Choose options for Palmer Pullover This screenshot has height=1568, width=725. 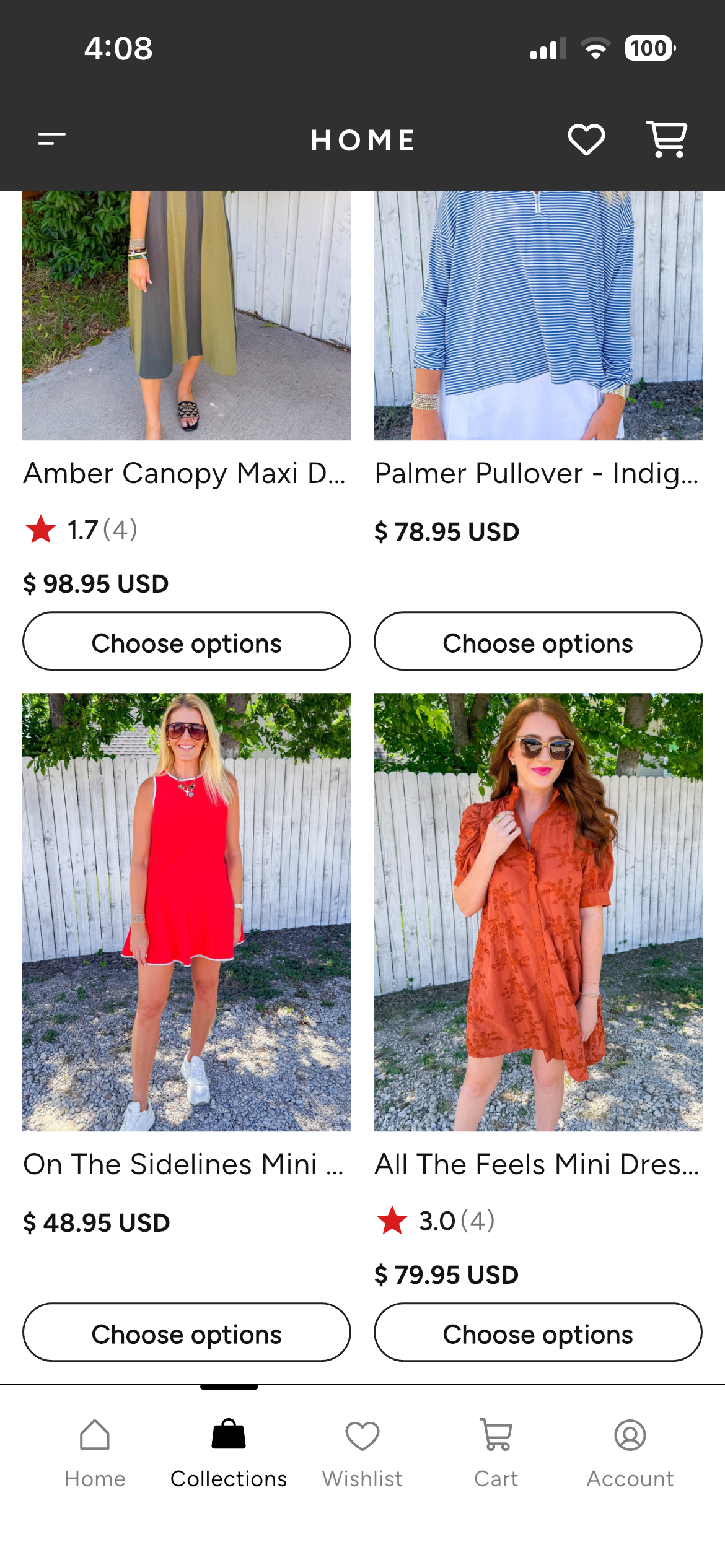click(538, 642)
